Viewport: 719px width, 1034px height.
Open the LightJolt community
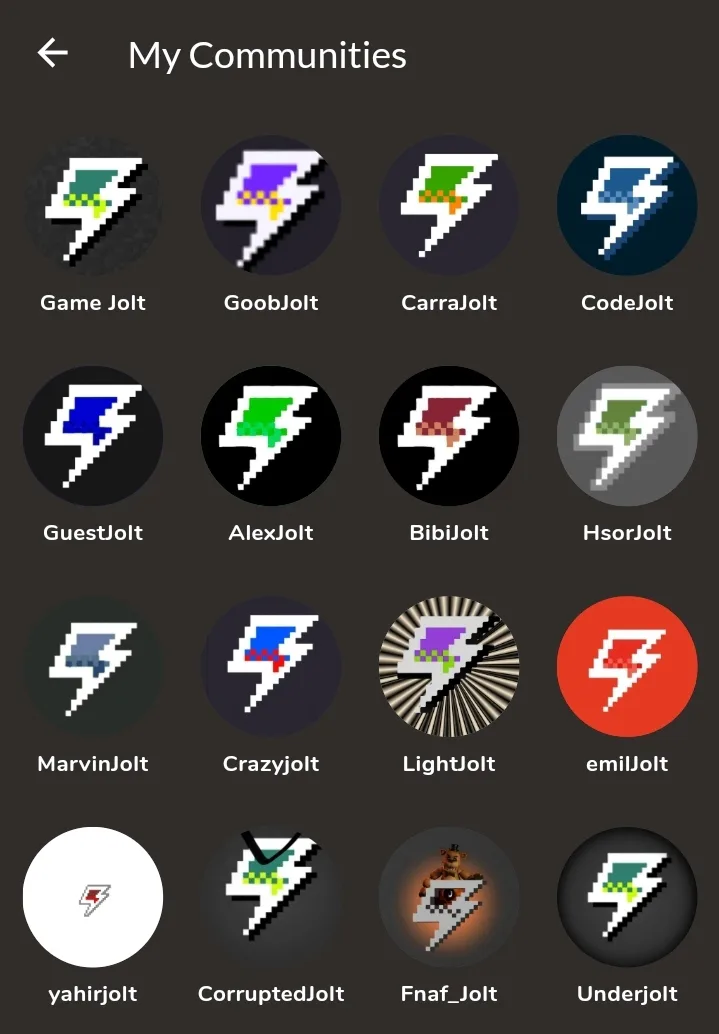[449, 667]
